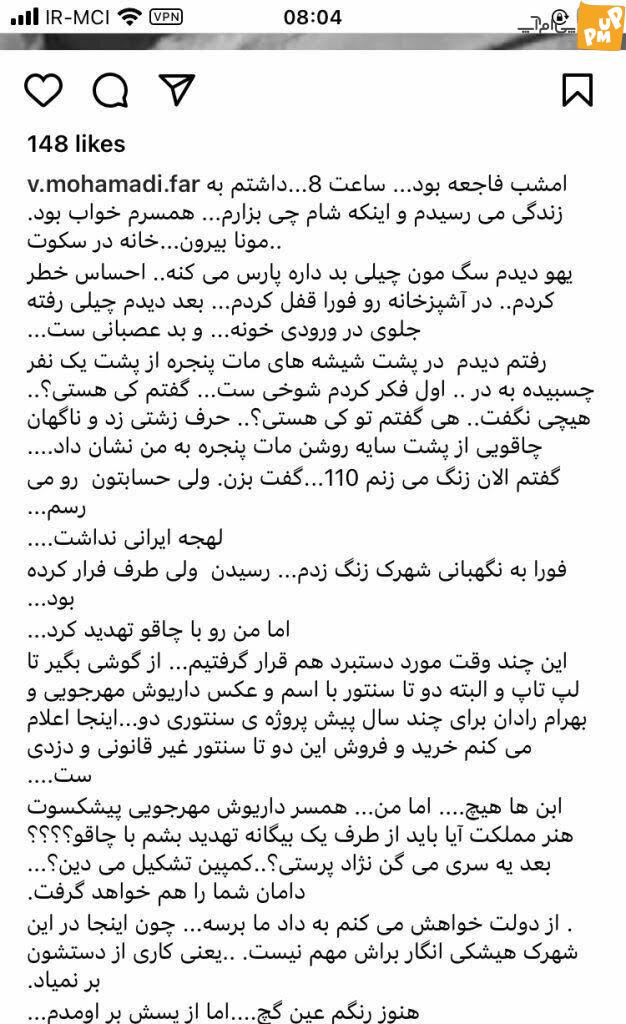Screen dimensions: 626x1024
Task: Share the post via paper plane icon
Action: 177,90
